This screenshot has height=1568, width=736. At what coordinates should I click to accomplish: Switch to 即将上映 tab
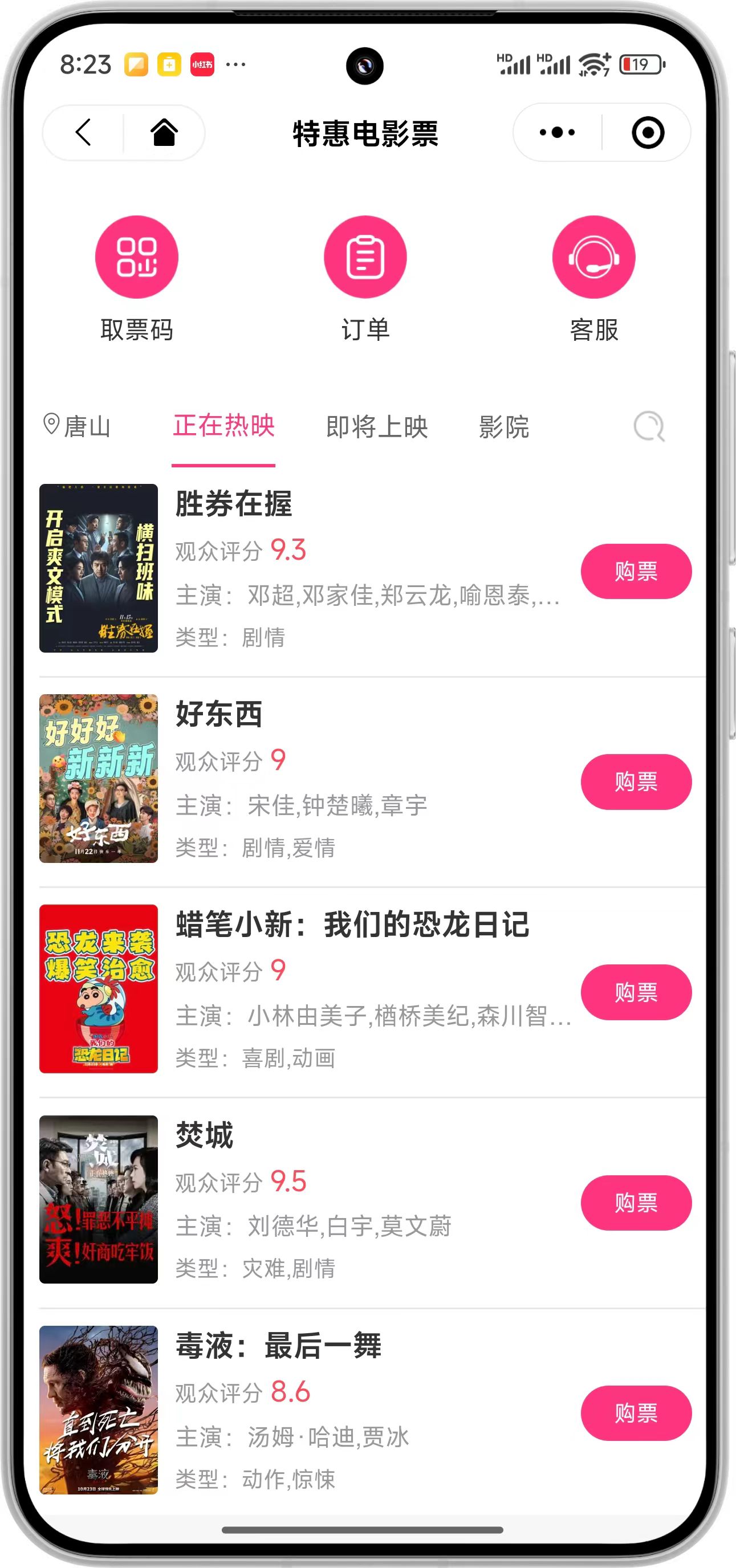click(376, 426)
